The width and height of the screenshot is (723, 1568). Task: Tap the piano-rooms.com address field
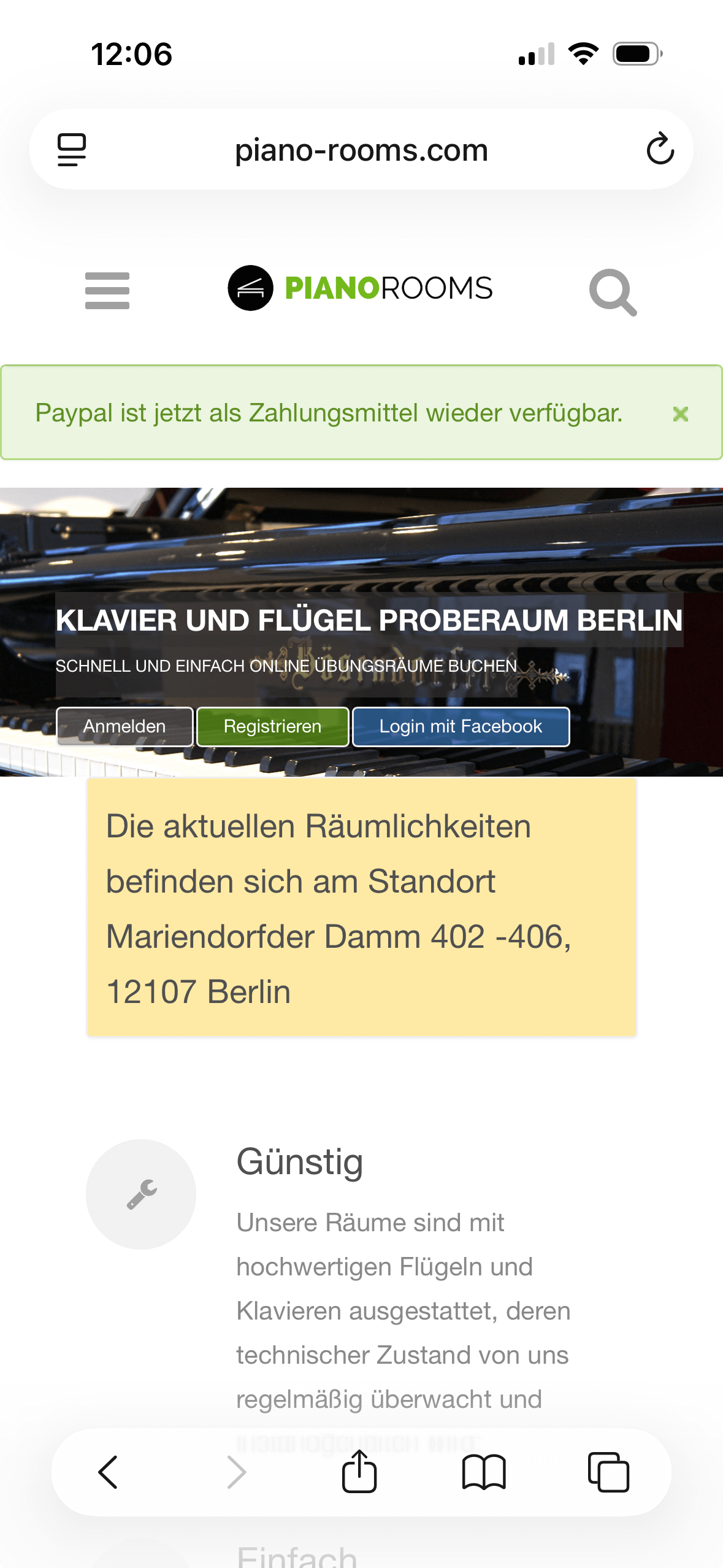361,150
